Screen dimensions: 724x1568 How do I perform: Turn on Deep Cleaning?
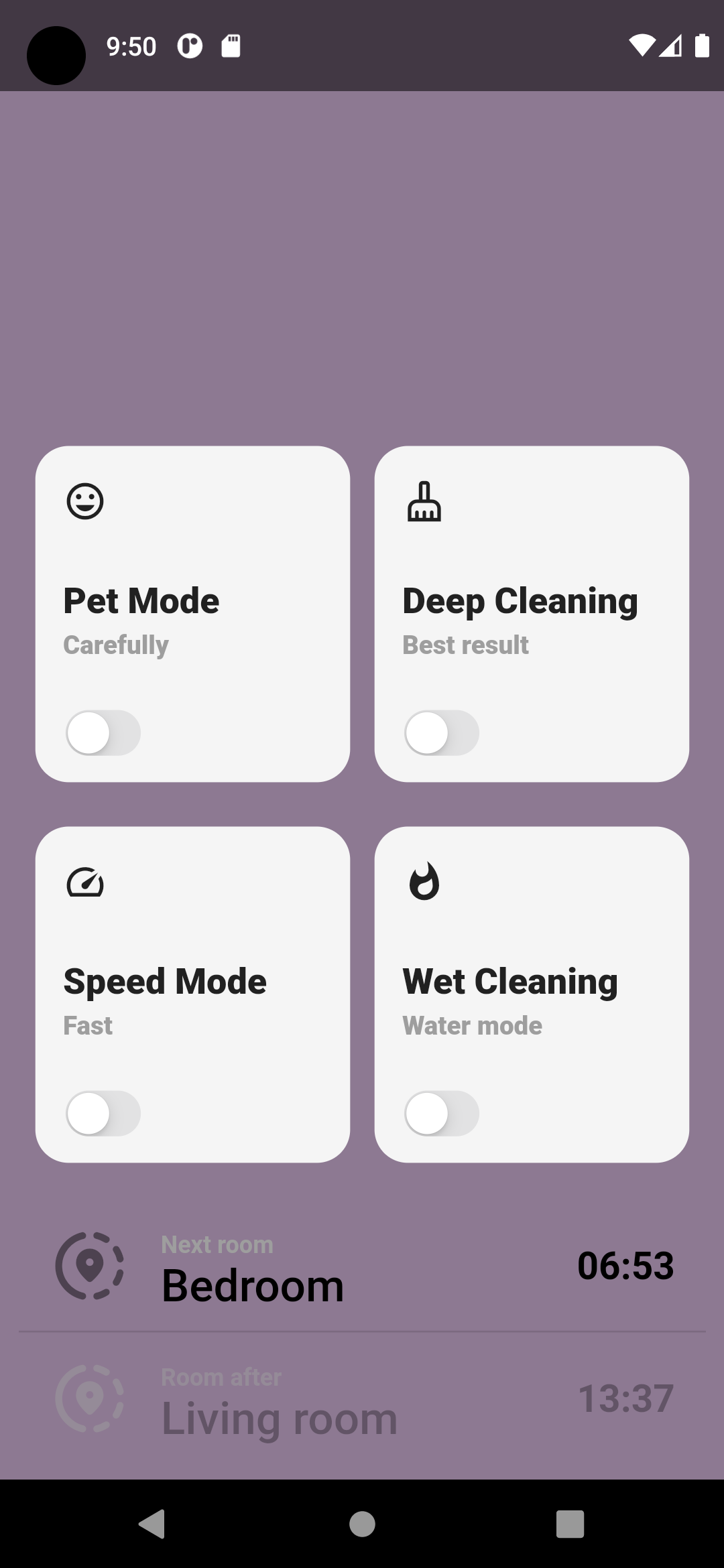point(442,732)
